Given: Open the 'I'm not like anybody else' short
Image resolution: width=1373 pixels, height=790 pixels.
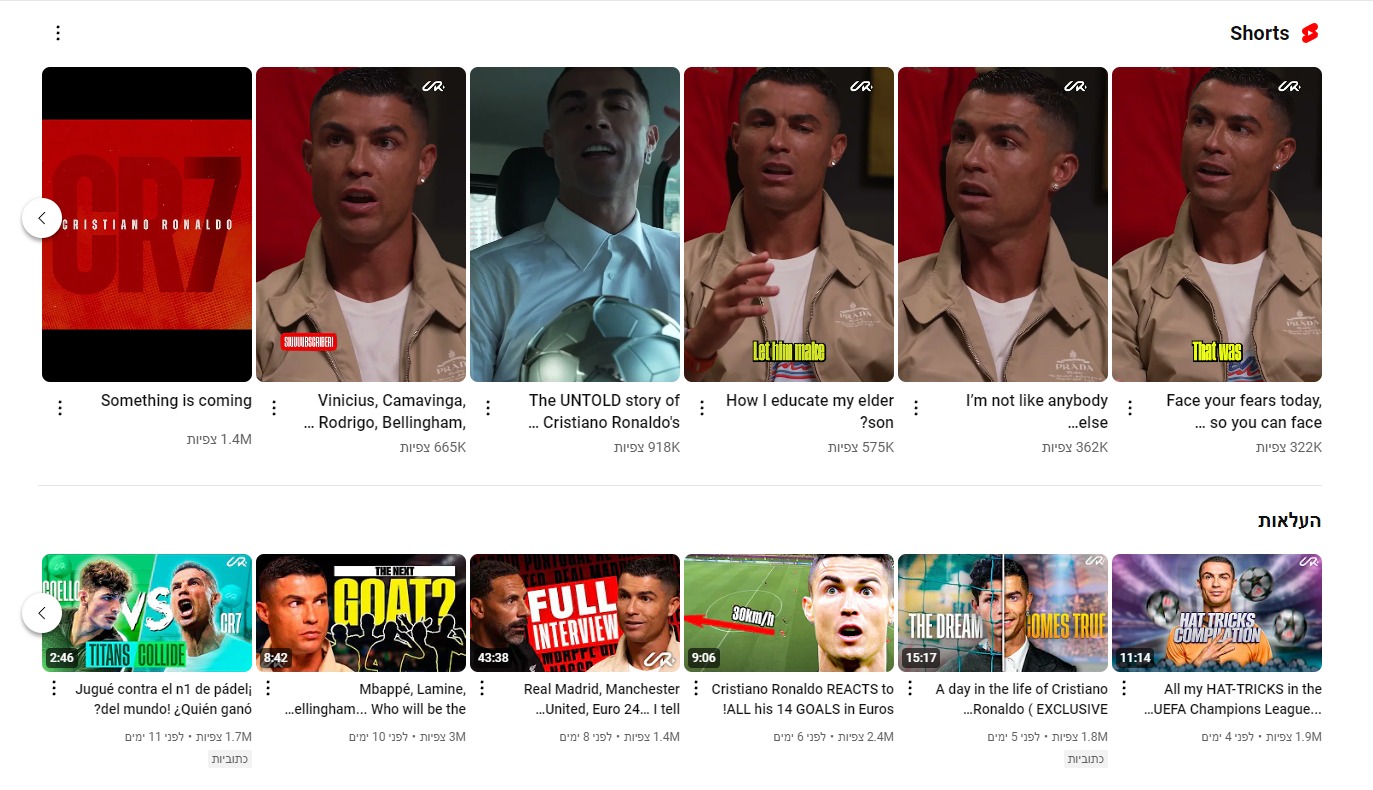Looking at the screenshot, I should (x=1003, y=224).
